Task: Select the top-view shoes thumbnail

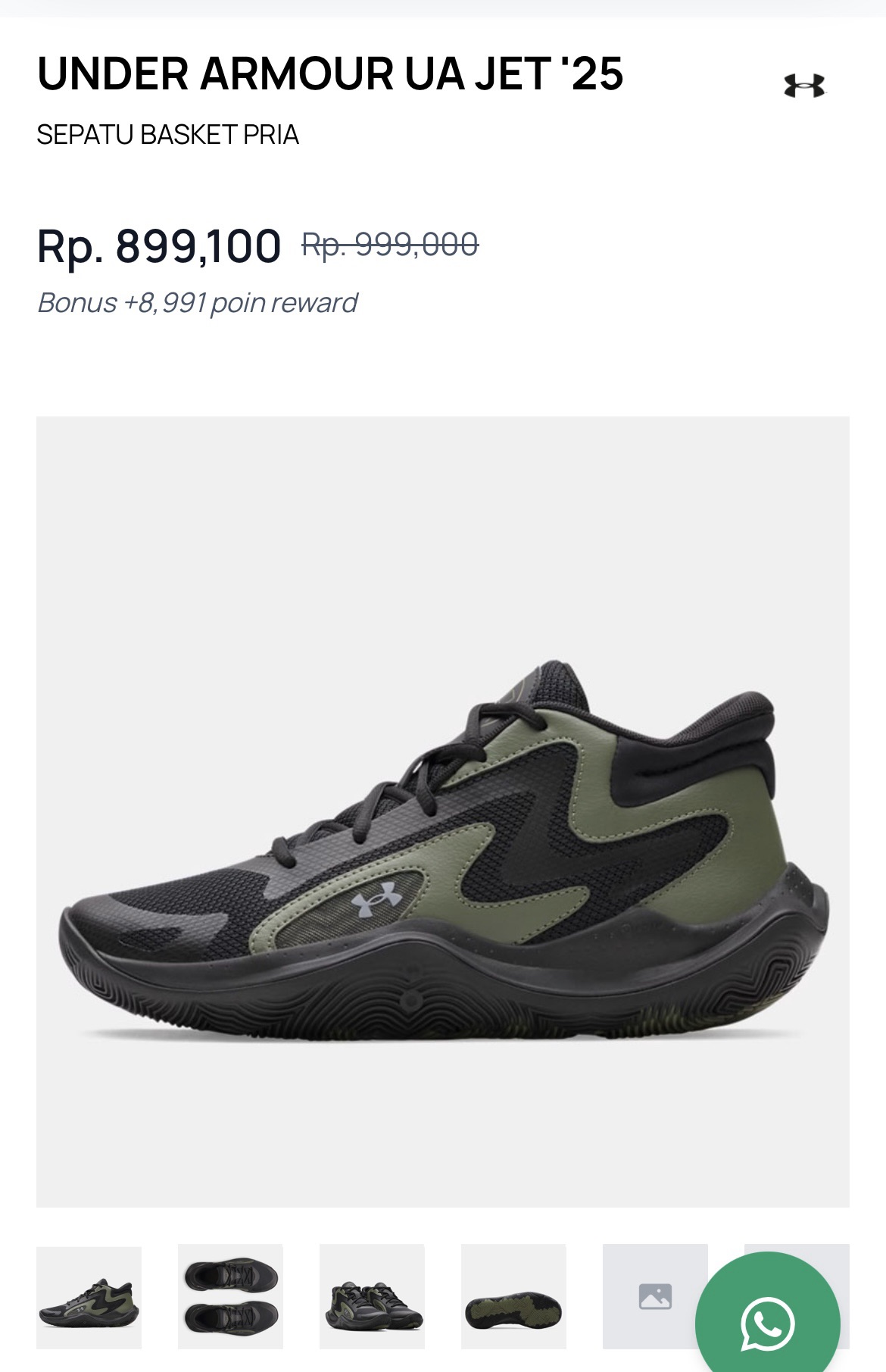Action: click(230, 1296)
